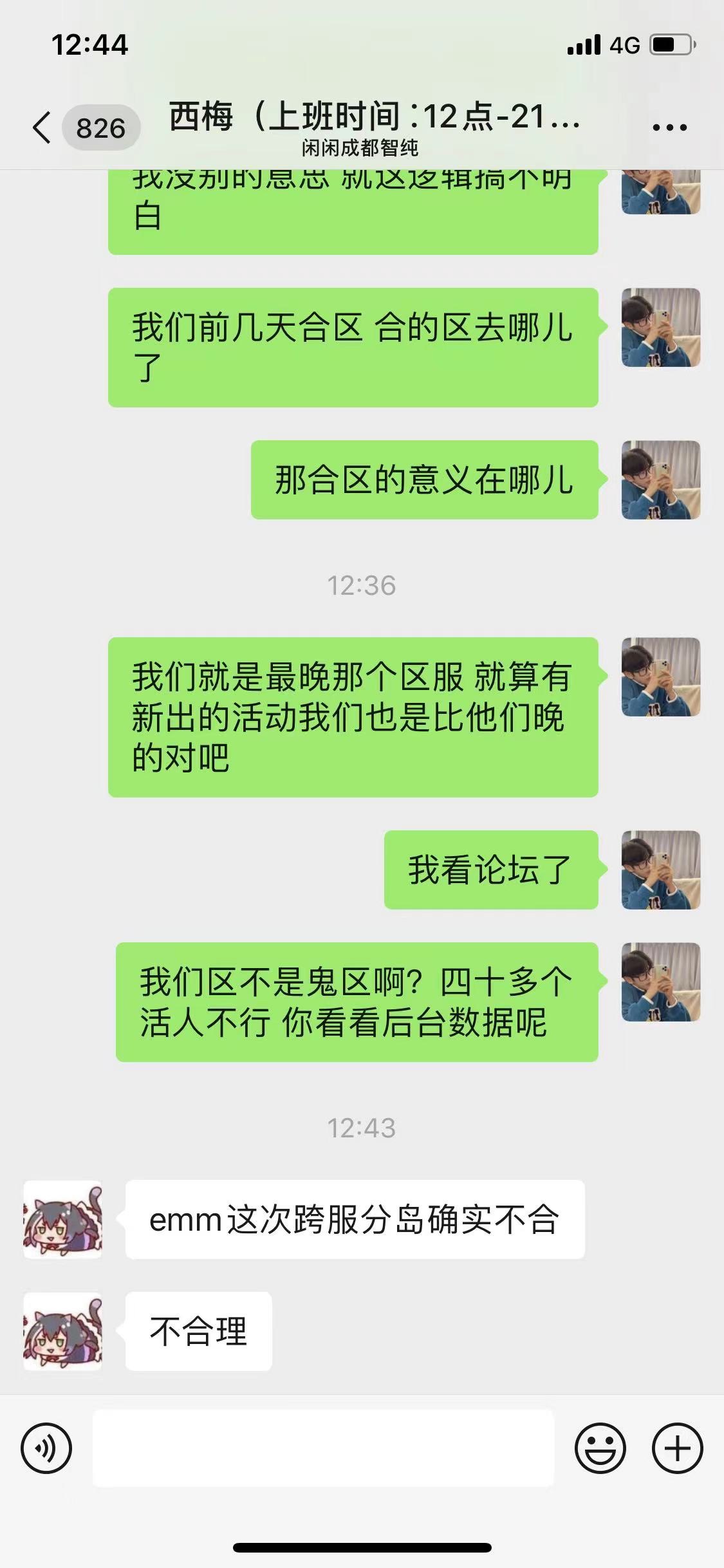Tap my avatar beside "我看论坛了"
The height and width of the screenshot is (1568, 724).
click(660, 870)
